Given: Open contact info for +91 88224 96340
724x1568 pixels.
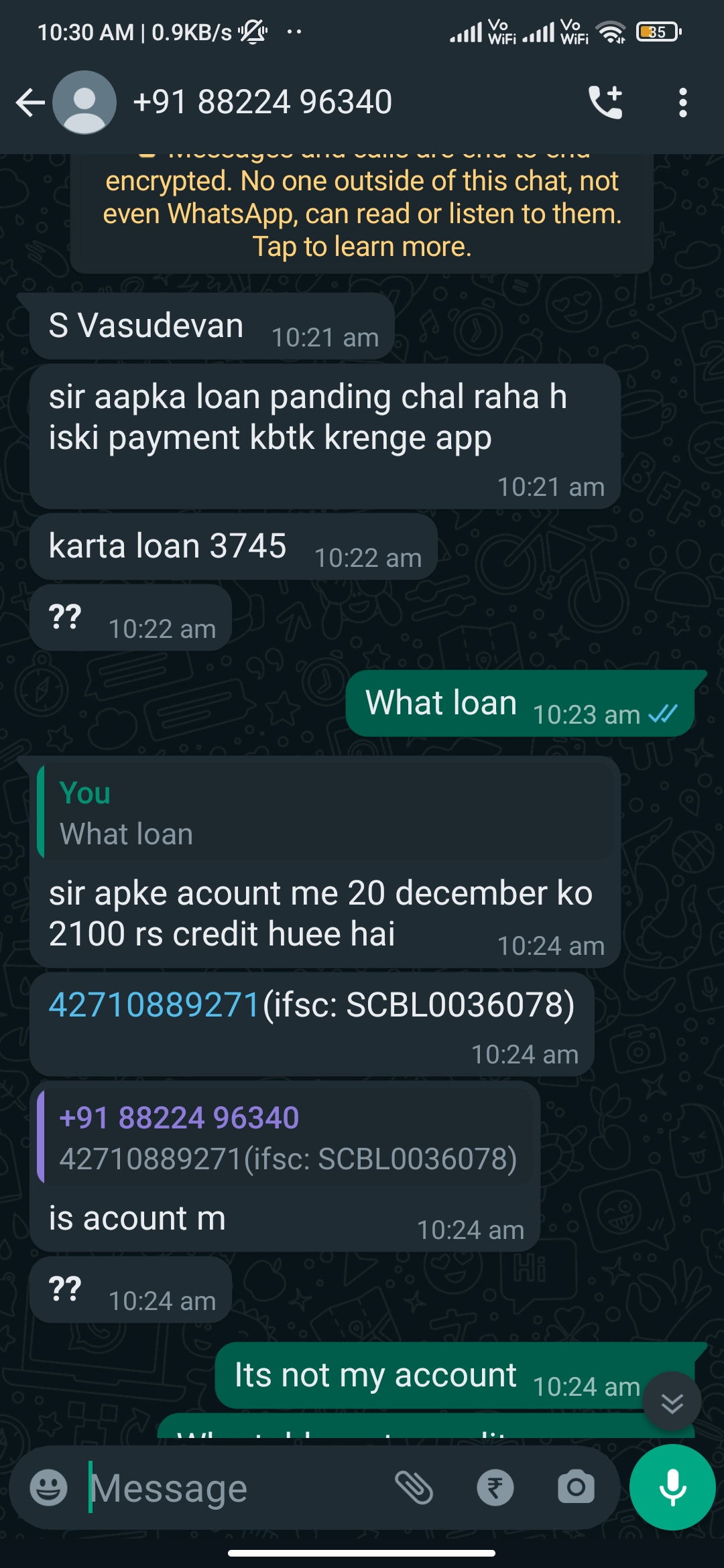Looking at the screenshot, I should pos(262,103).
